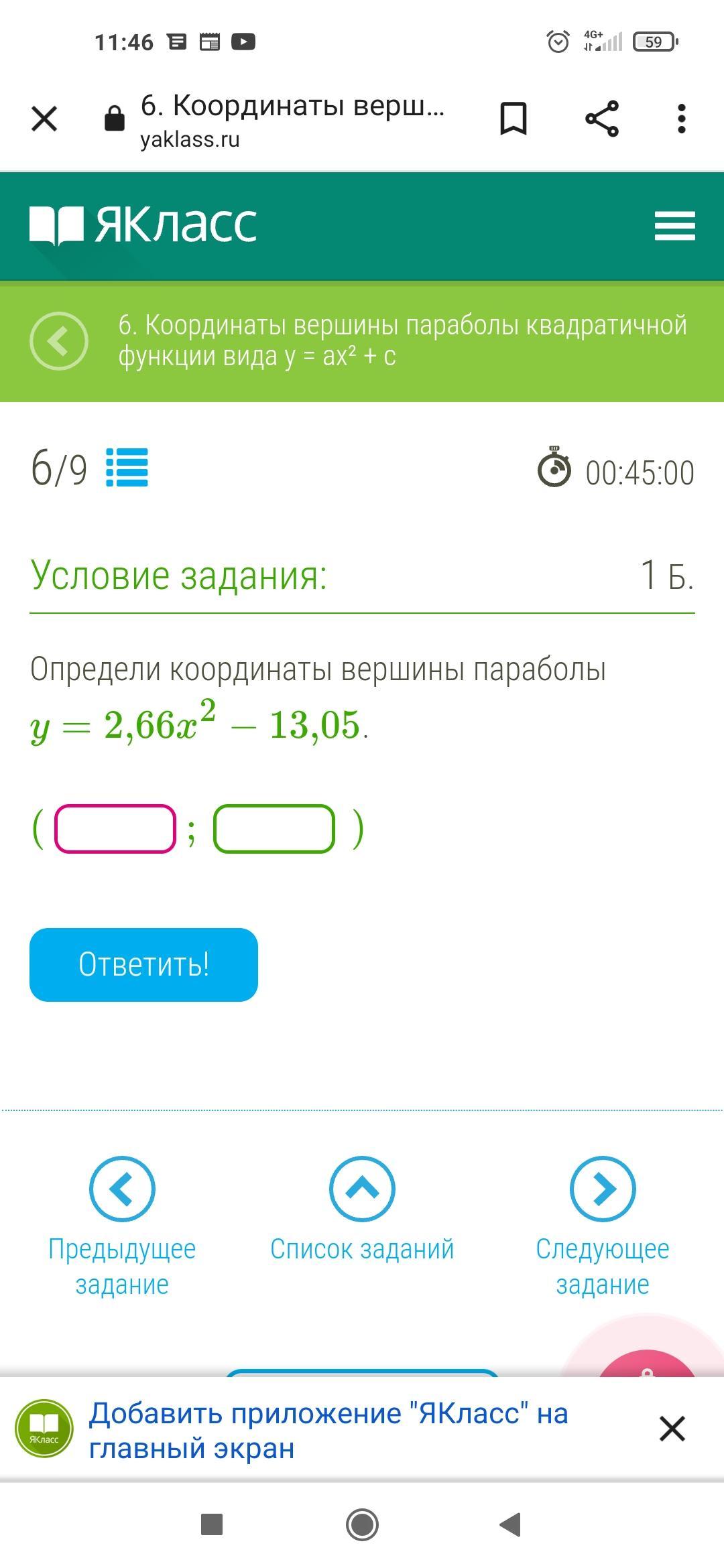Image resolution: width=724 pixels, height=1568 pixels.
Task: Dismiss the add-app banner
Action: pos(672,1429)
